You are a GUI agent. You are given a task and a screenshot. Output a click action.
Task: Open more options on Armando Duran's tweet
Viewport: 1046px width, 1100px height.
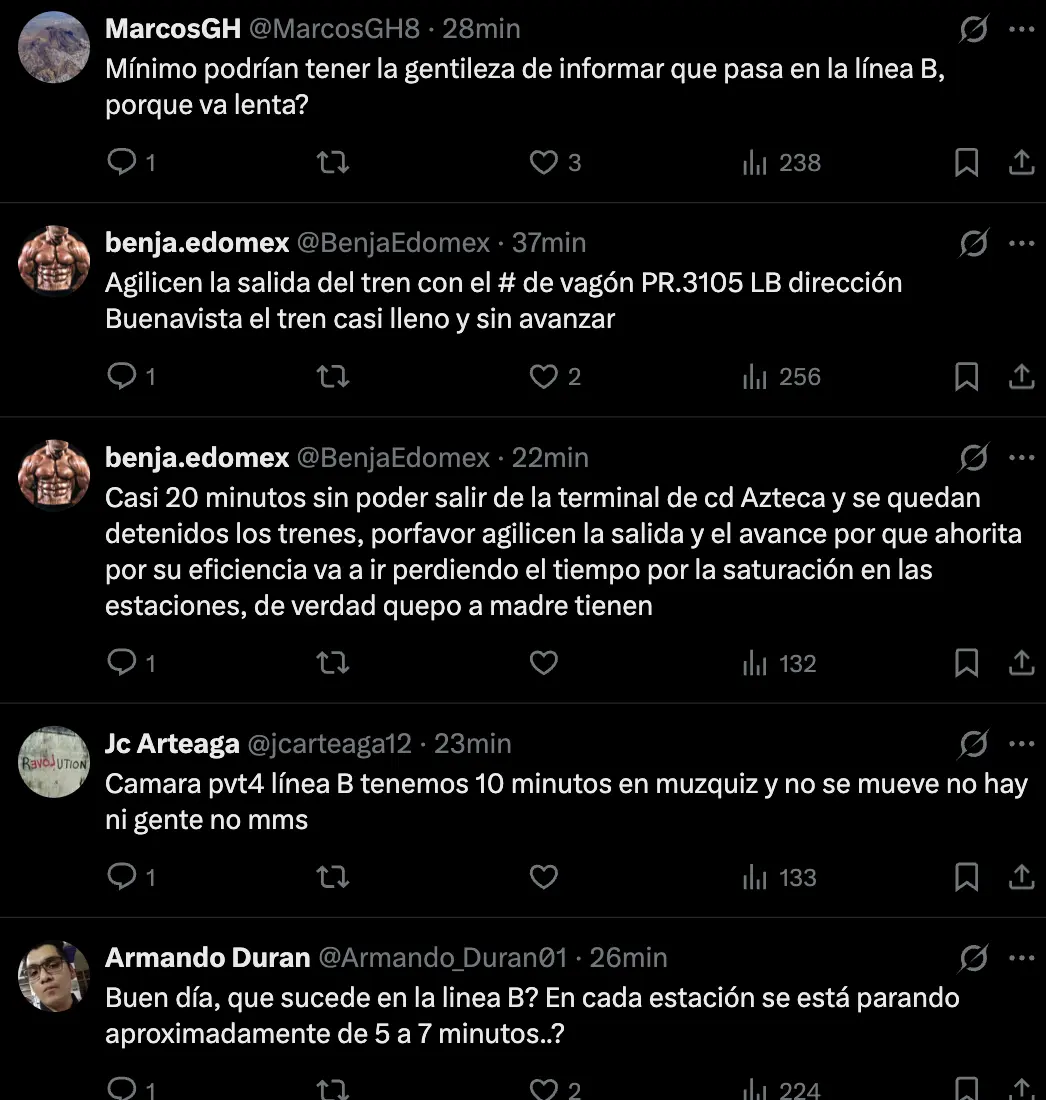pos(1021,957)
